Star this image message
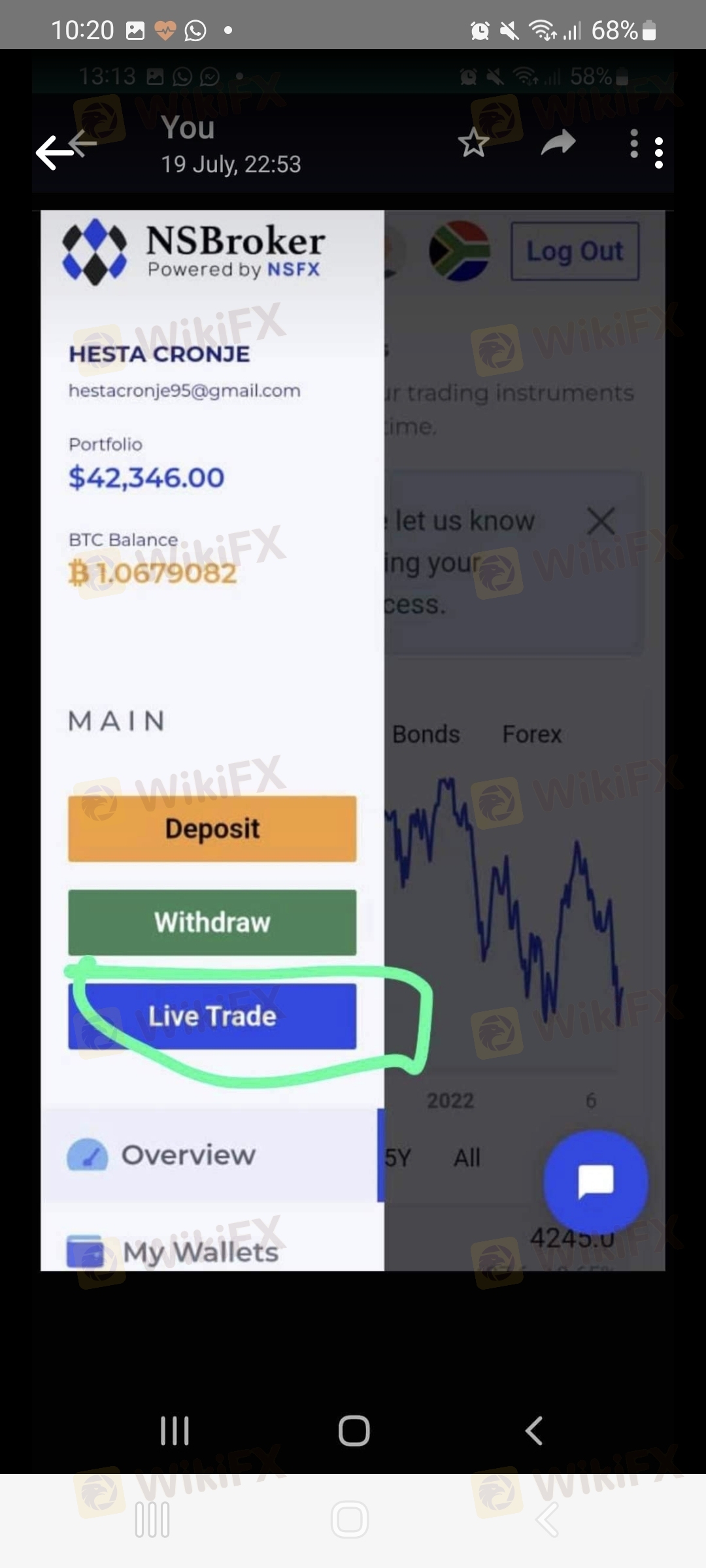 tap(473, 143)
